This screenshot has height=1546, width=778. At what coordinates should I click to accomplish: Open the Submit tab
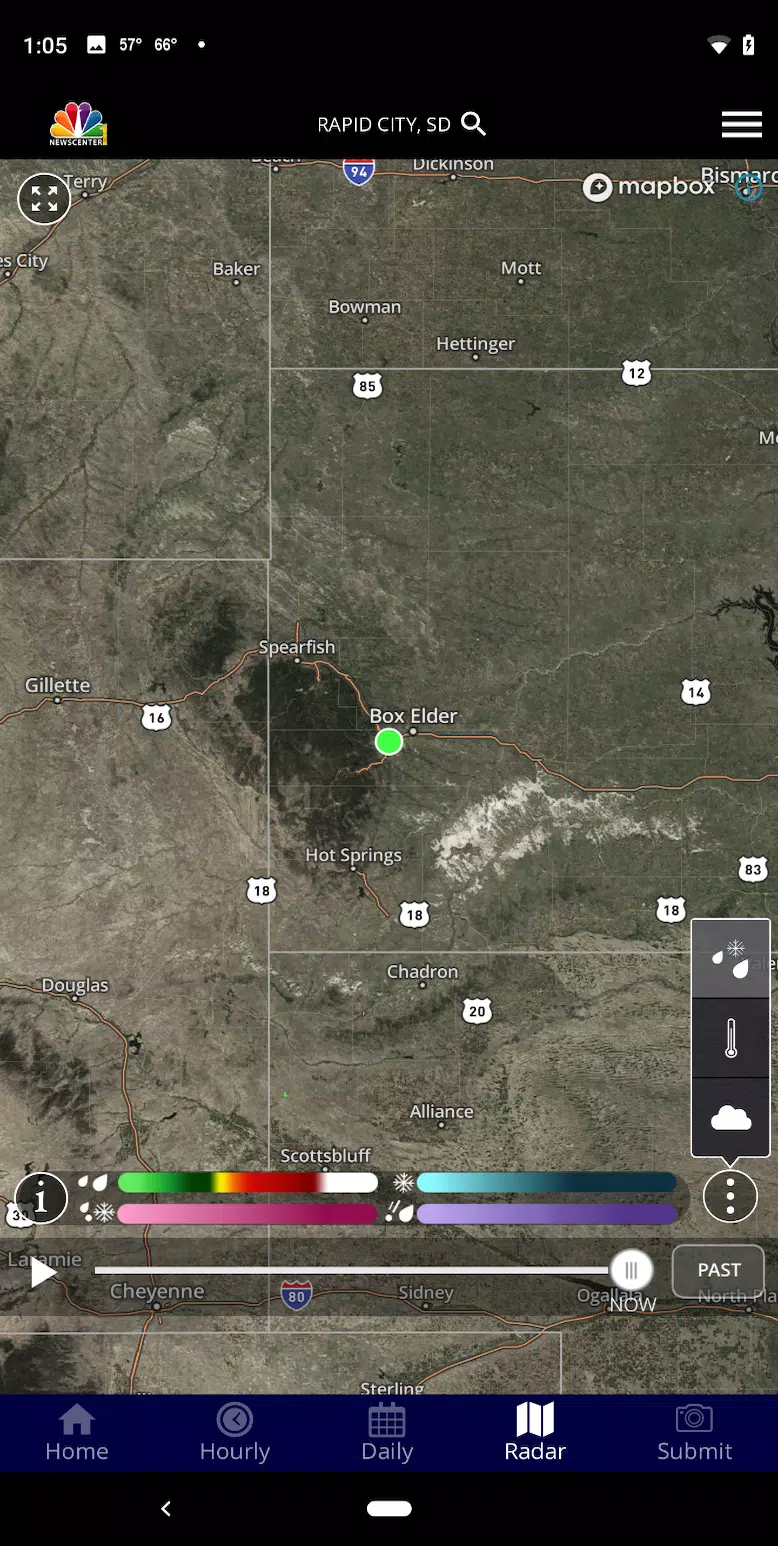pos(694,1433)
